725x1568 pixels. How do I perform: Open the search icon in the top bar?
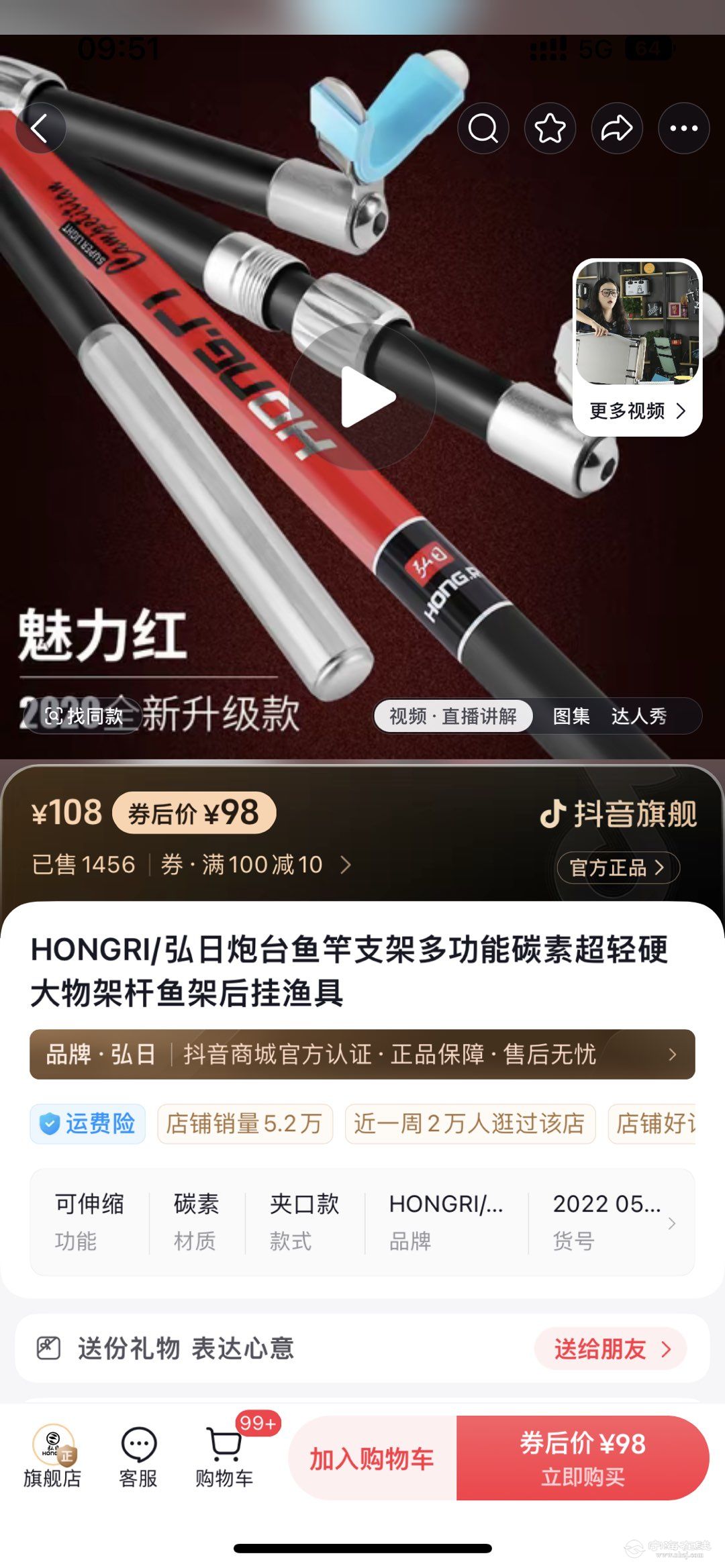click(x=483, y=128)
